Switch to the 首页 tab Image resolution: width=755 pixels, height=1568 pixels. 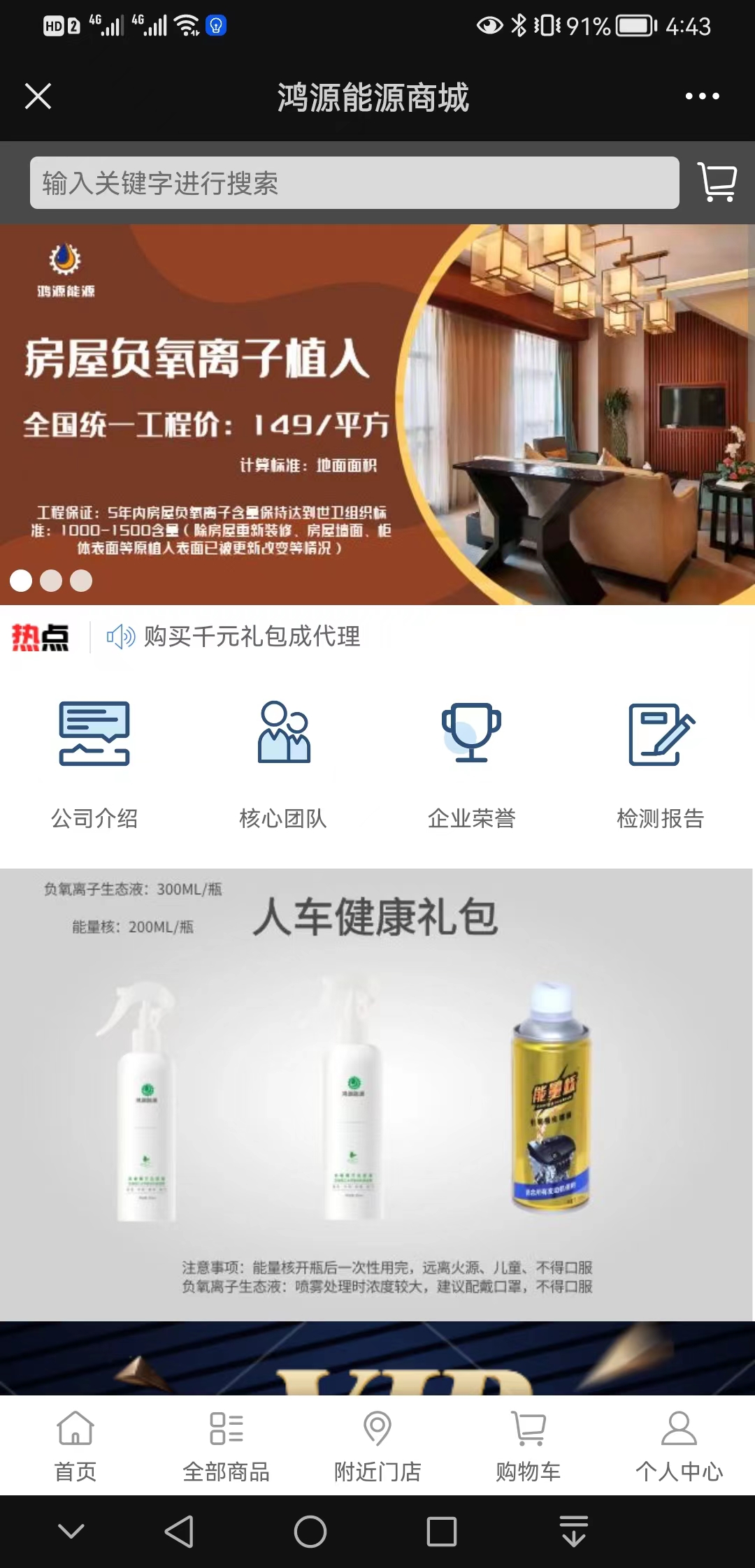pos(75,1445)
